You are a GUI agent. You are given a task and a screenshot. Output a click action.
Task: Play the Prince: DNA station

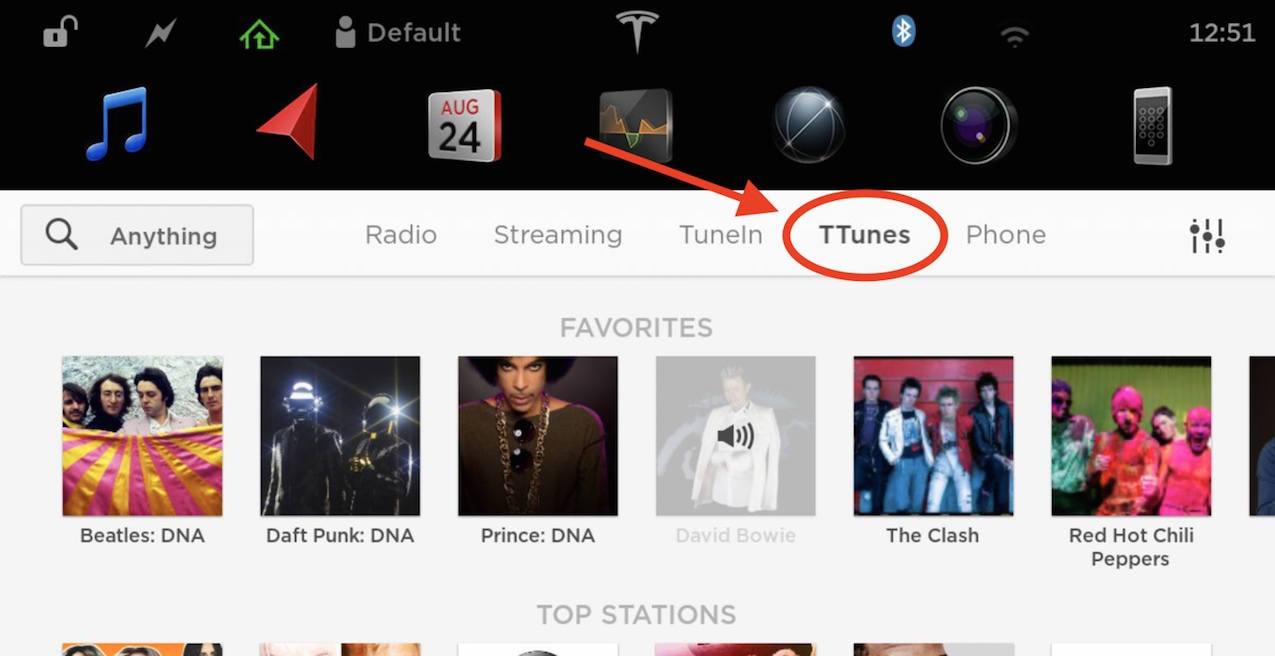click(538, 436)
